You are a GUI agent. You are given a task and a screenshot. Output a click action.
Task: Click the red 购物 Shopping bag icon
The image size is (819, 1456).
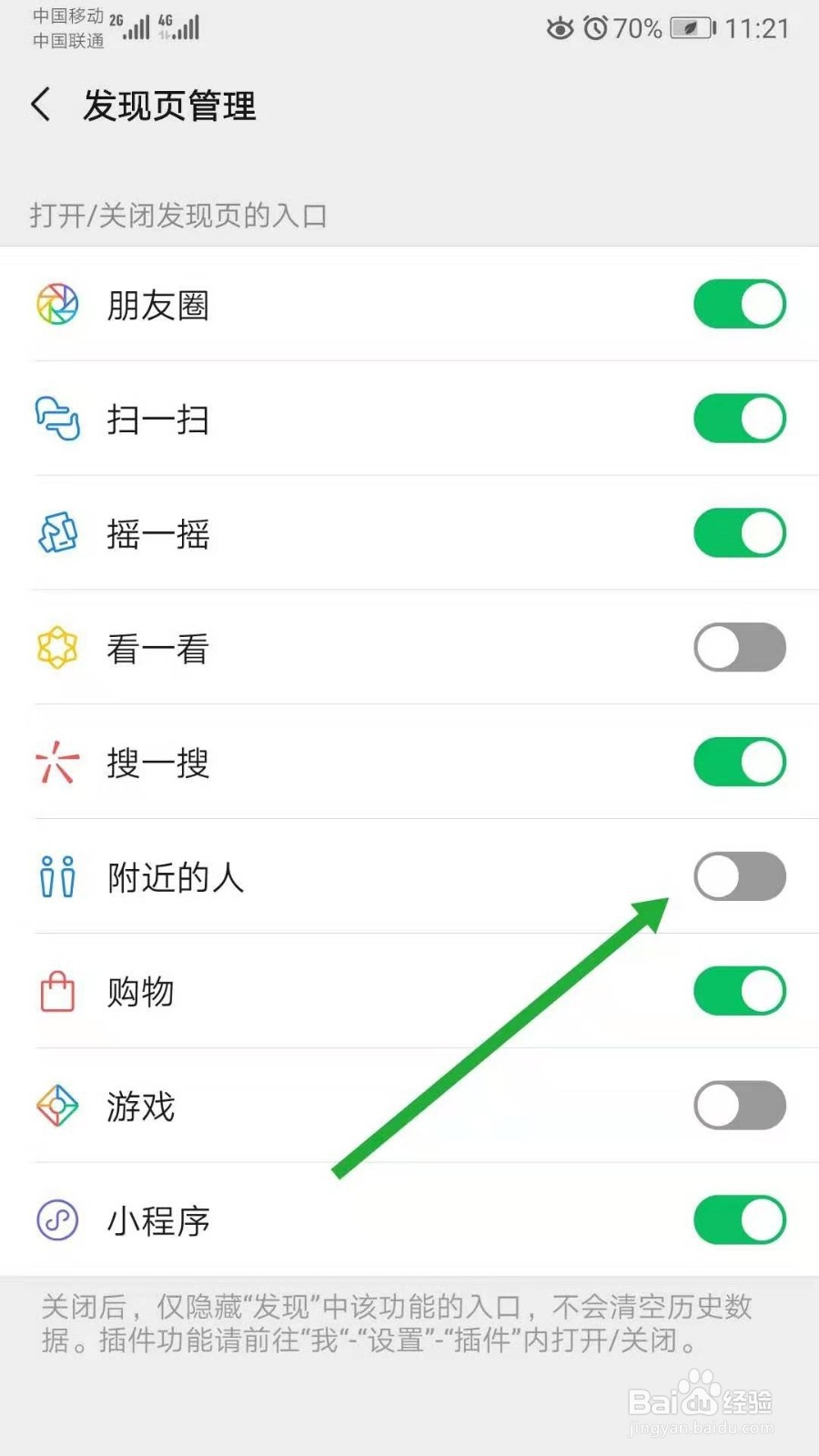click(57, 991)
